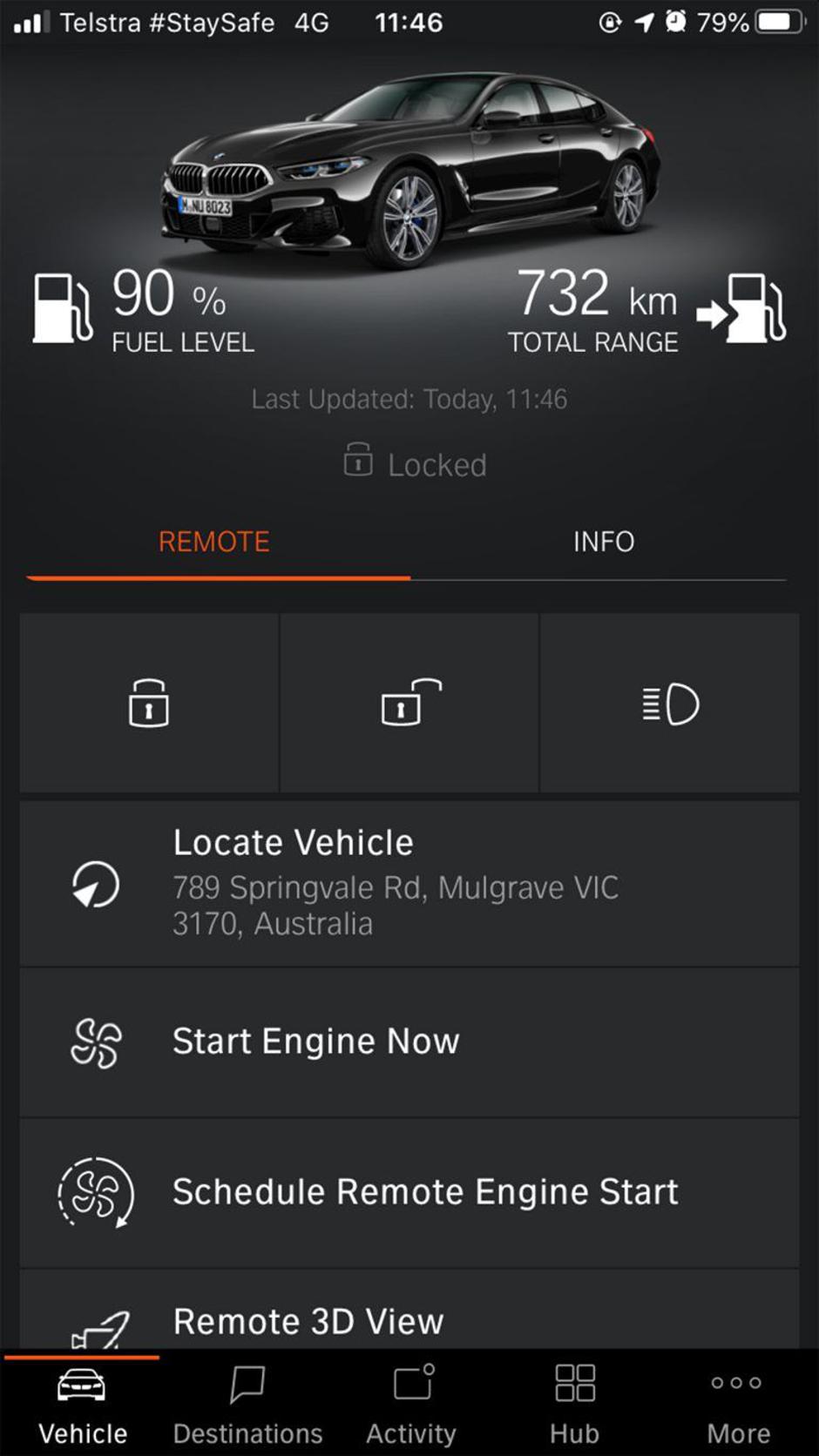Image resolution: width=819 pixels, height=1456 pixels.
Task: Flash the headlights icon
Action: point(670,702)
